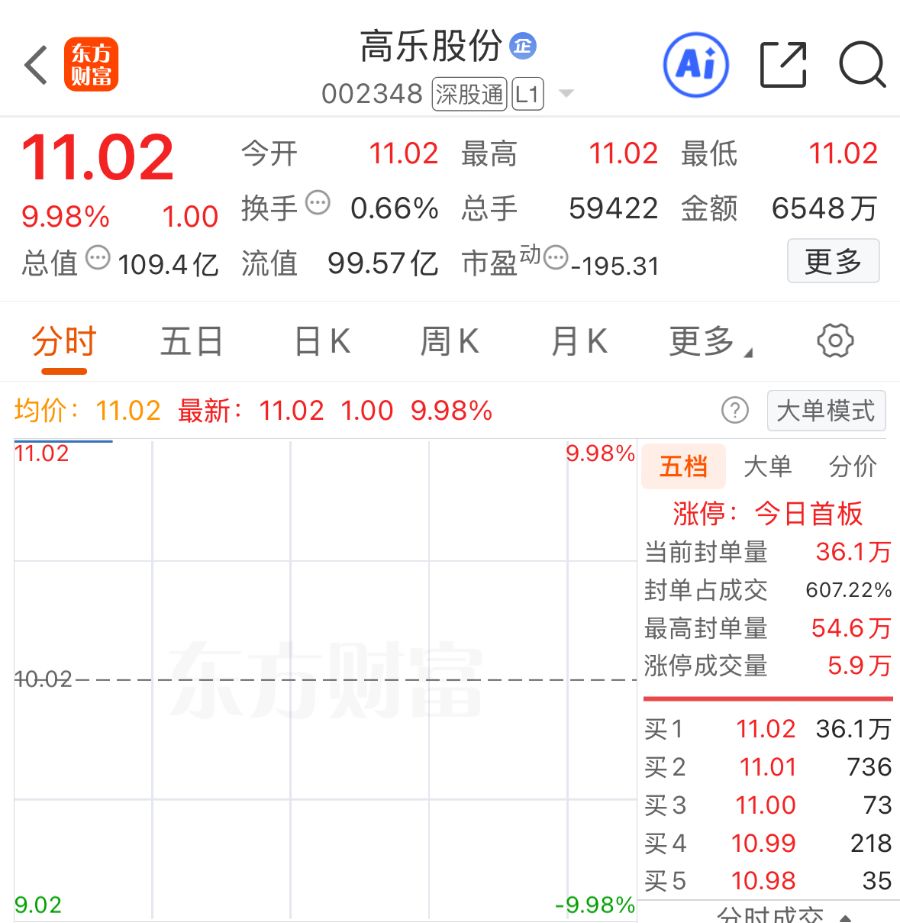Expand the 更多 chart period menu
Screen dimensions: 900x923
710,342
